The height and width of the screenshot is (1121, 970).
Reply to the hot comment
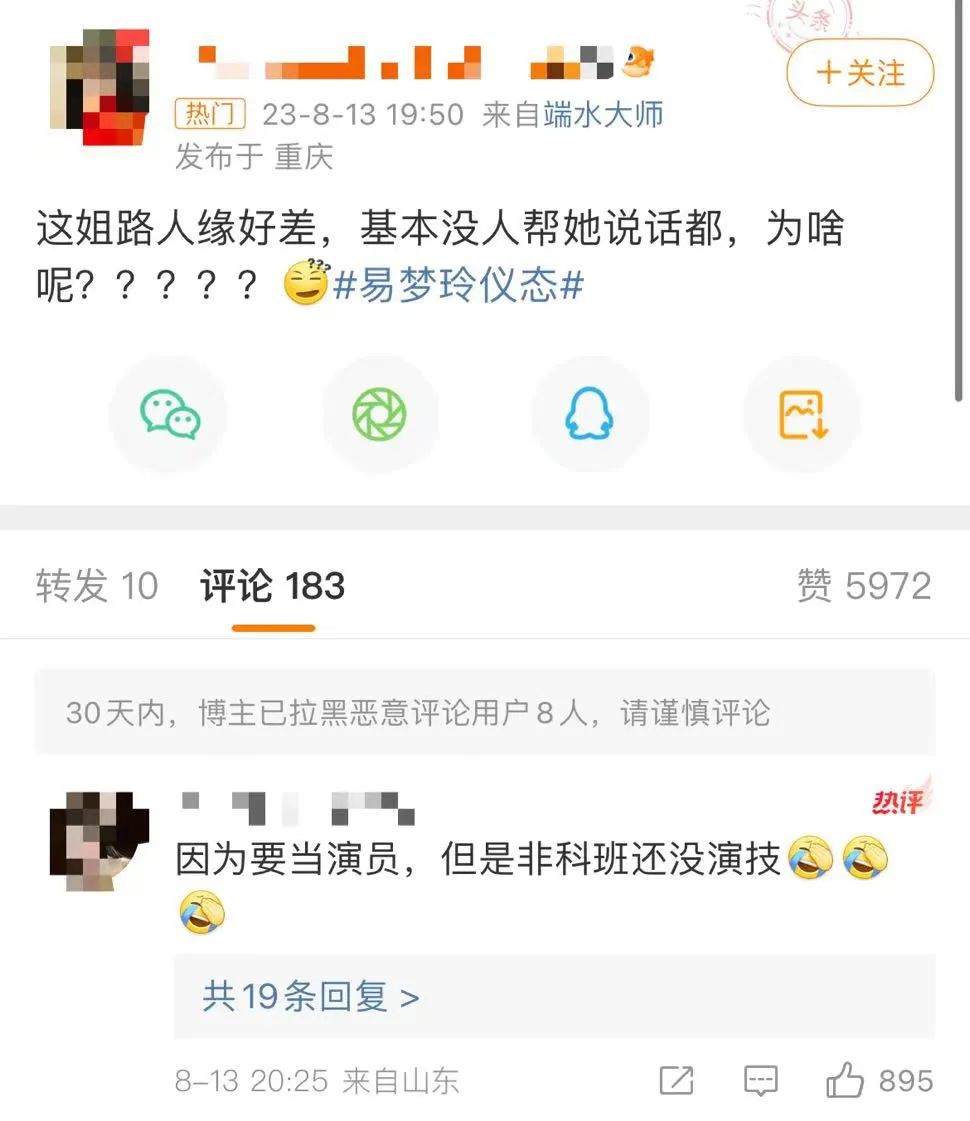coord(762,1081)
